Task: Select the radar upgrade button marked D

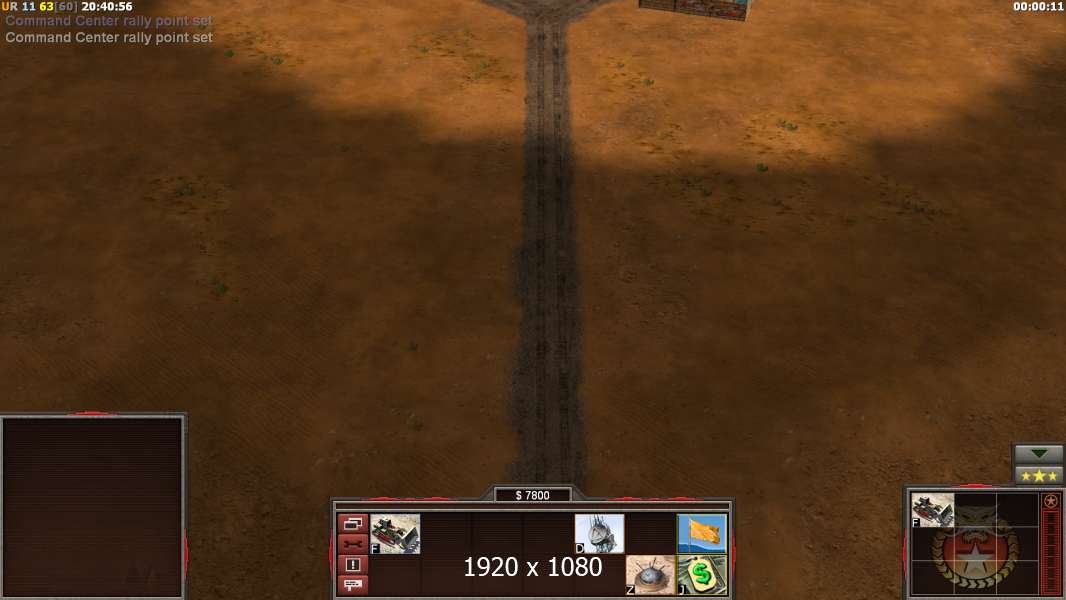Action: point(599,534)
